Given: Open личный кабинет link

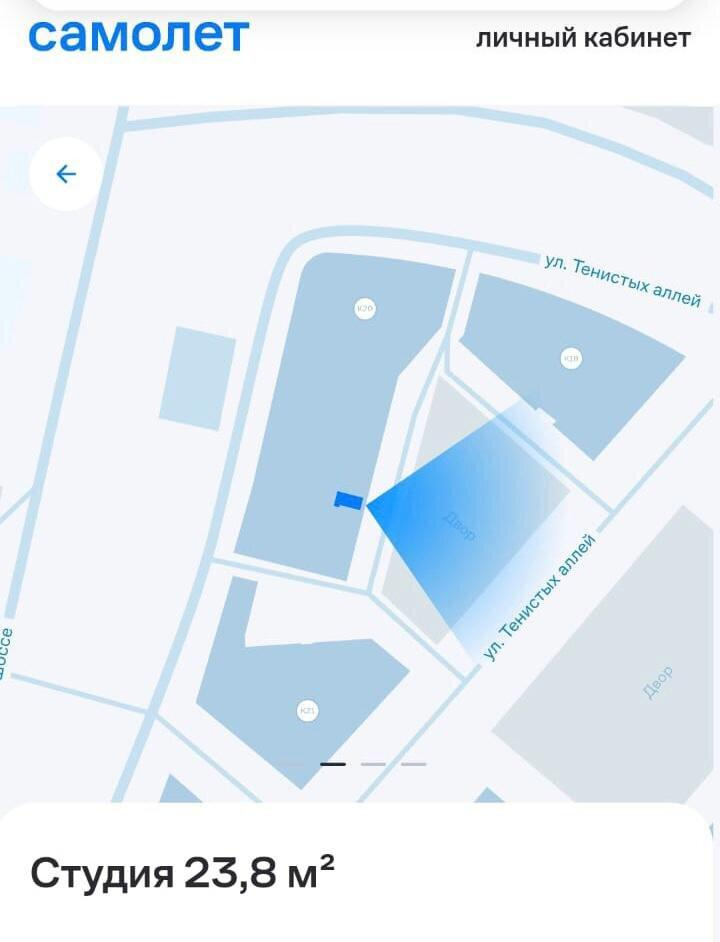Looking at the screenshot, I should [583, 38].
